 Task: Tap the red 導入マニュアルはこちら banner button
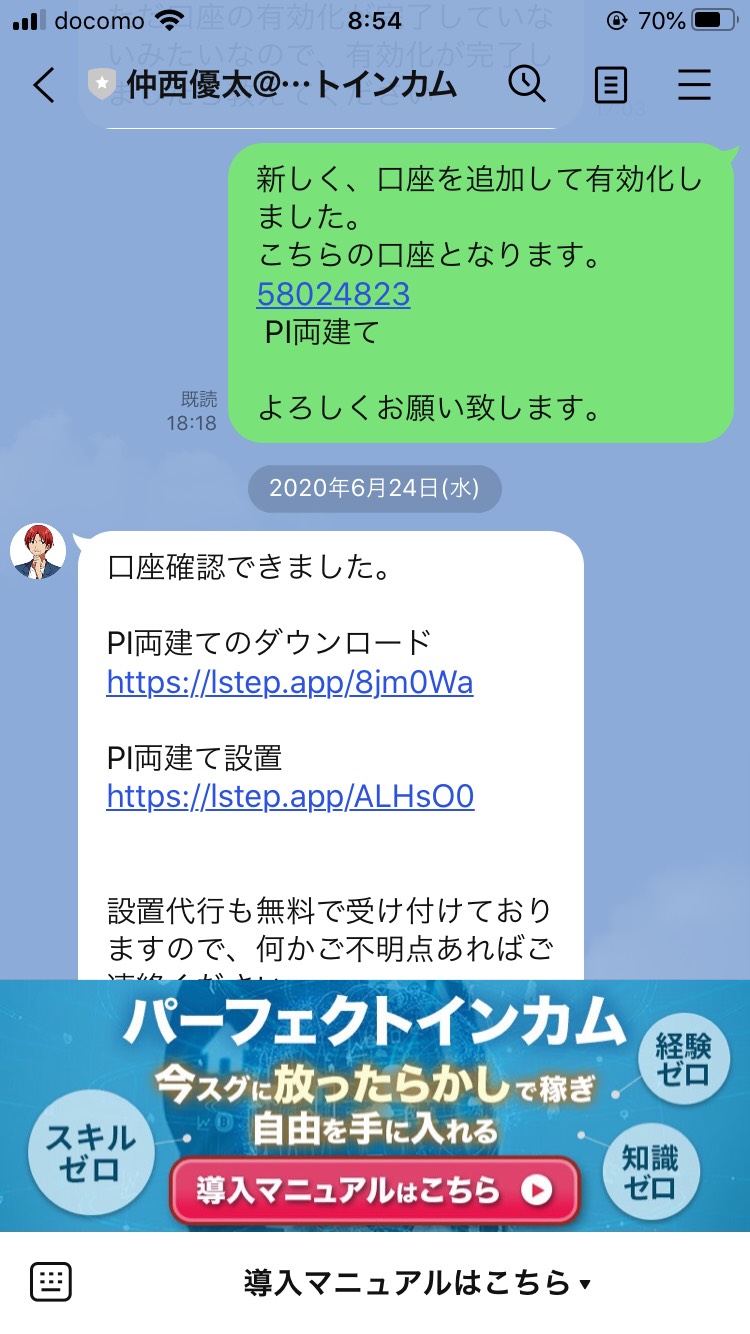point(374,1190)
